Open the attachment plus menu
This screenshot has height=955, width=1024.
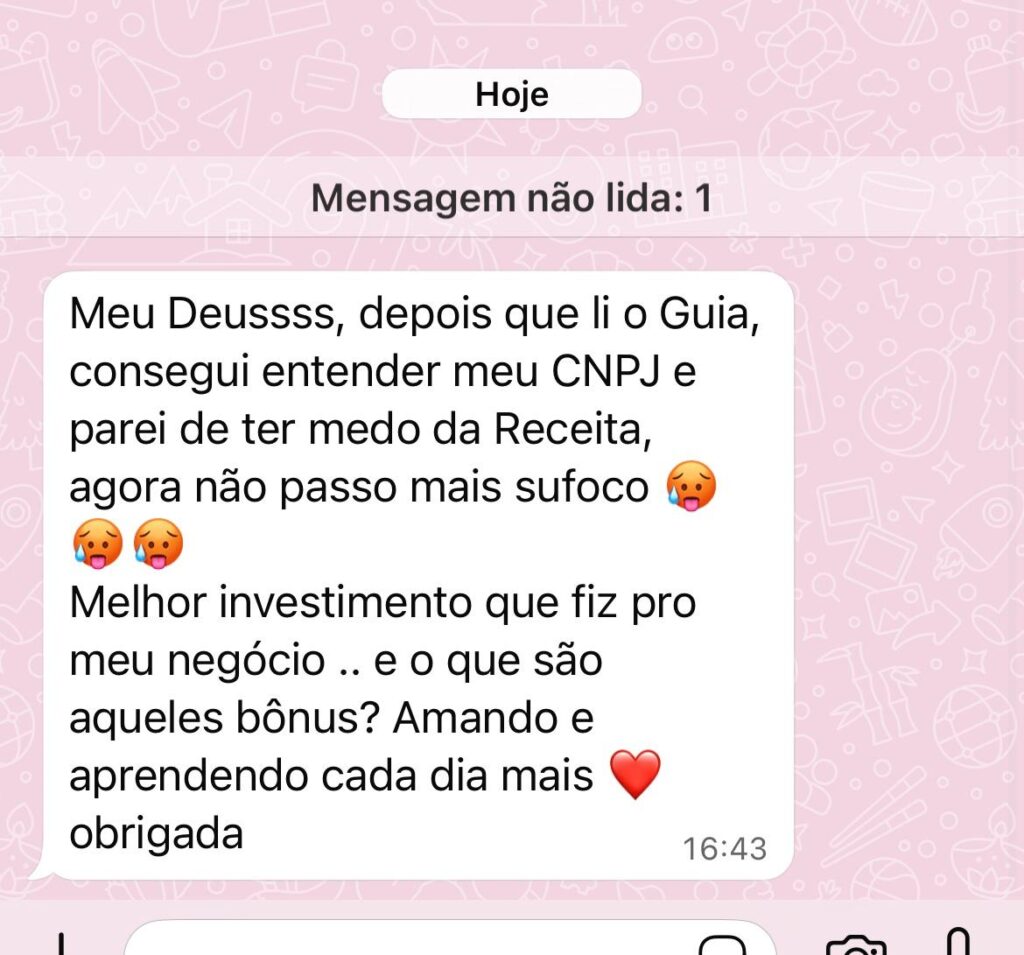pos(62,945)
